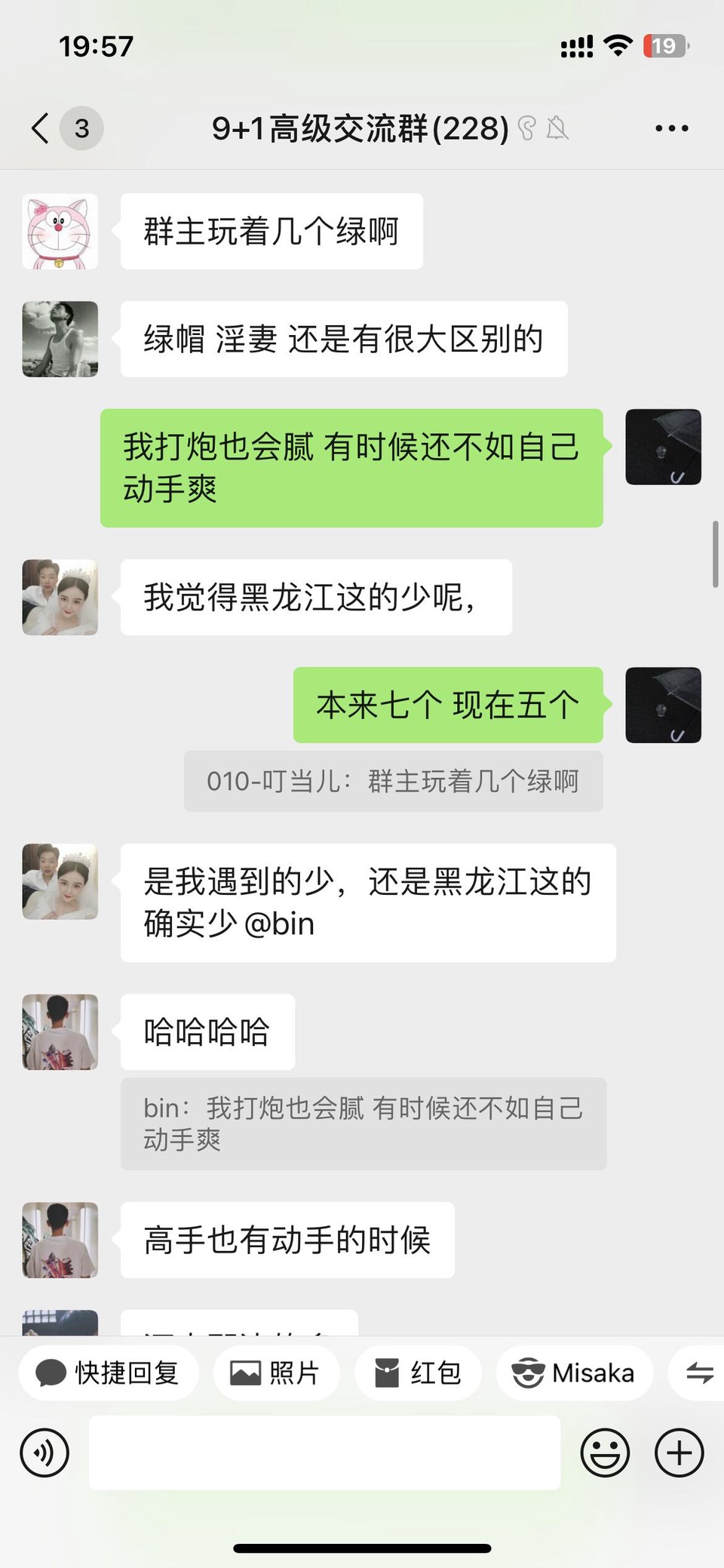Open the avatar beside 我觉得黑龙江这的少呢

(60, 597)
